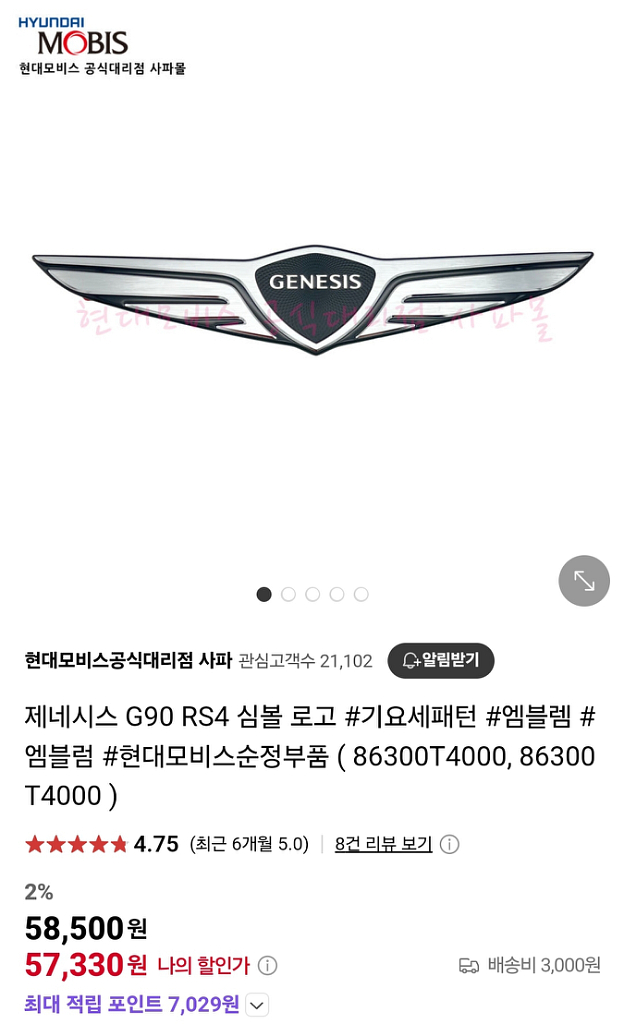Open info icon next to 나의 할인가
The width and height of the screenshot is (624, 1024).
tap(268, 965)
